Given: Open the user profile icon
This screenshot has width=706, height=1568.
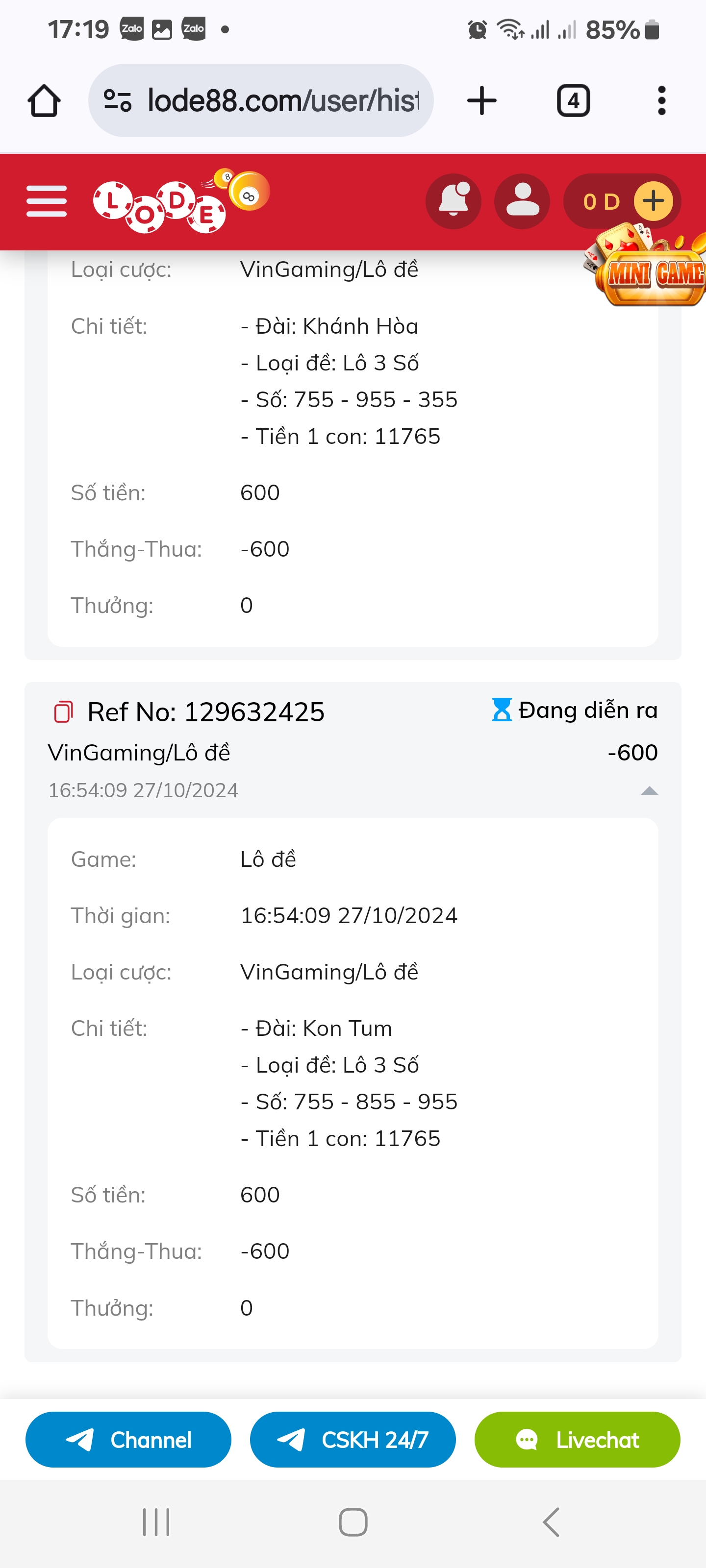Looking at the screenshot, I should click(x=522, y=201).
